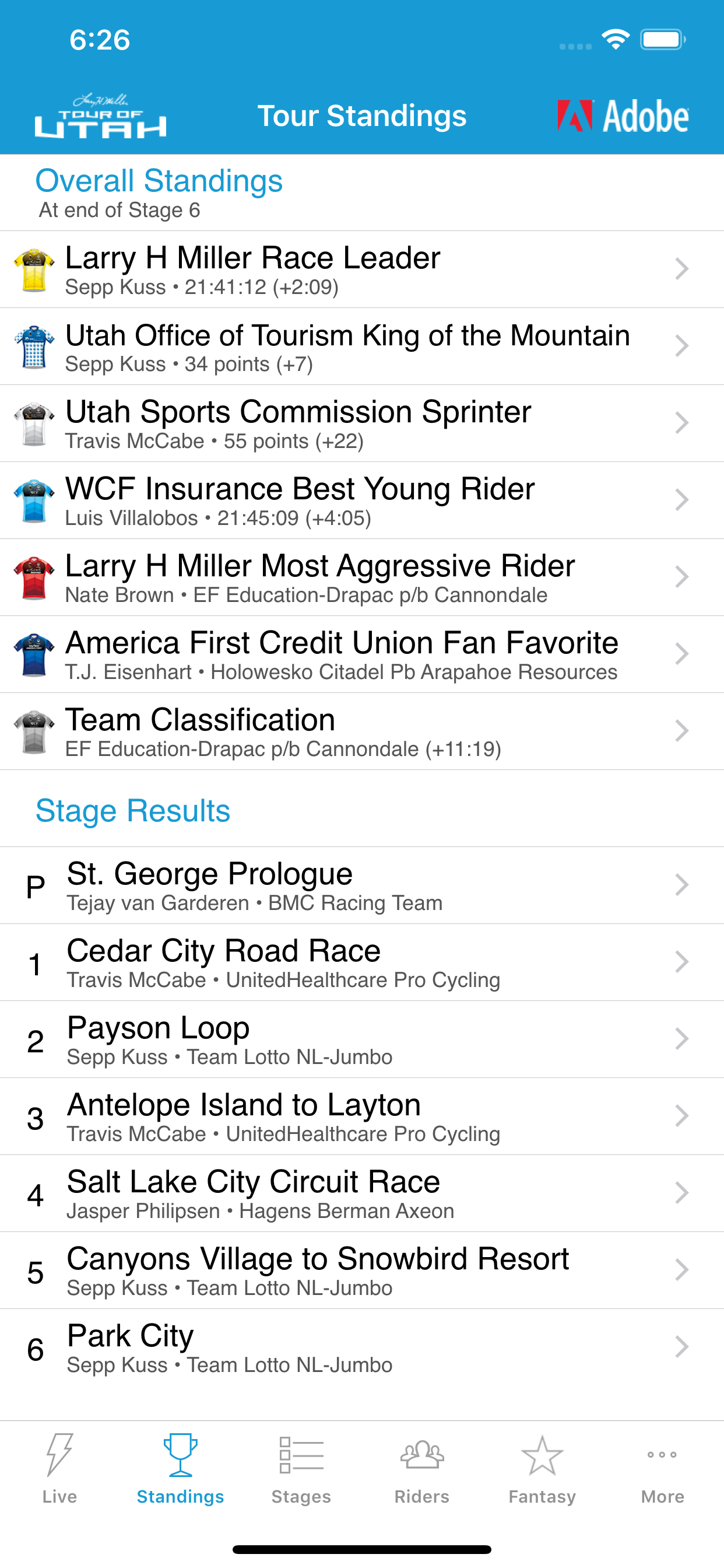Open the Fantasy tab

point(542,1468)
